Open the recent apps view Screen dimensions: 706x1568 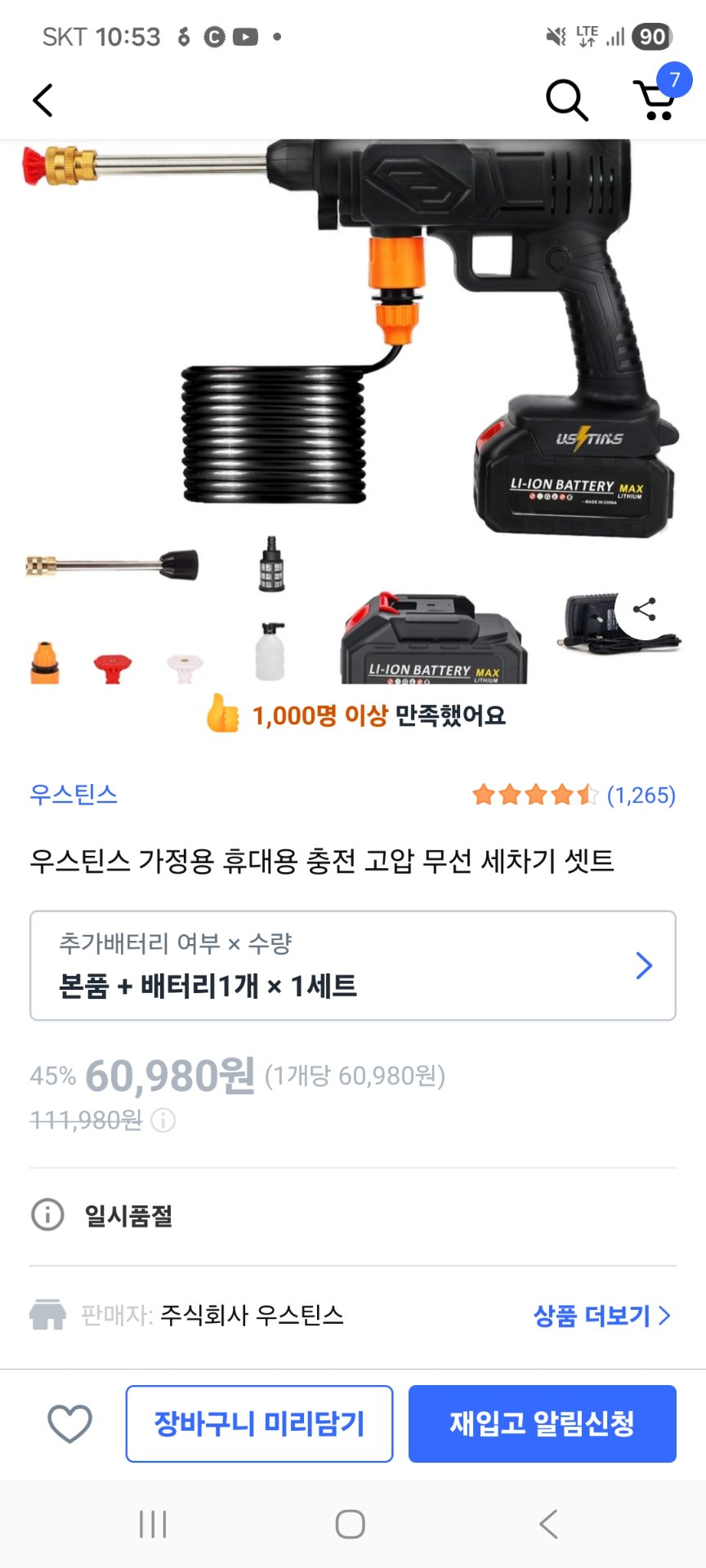[x=153, y=1524]
